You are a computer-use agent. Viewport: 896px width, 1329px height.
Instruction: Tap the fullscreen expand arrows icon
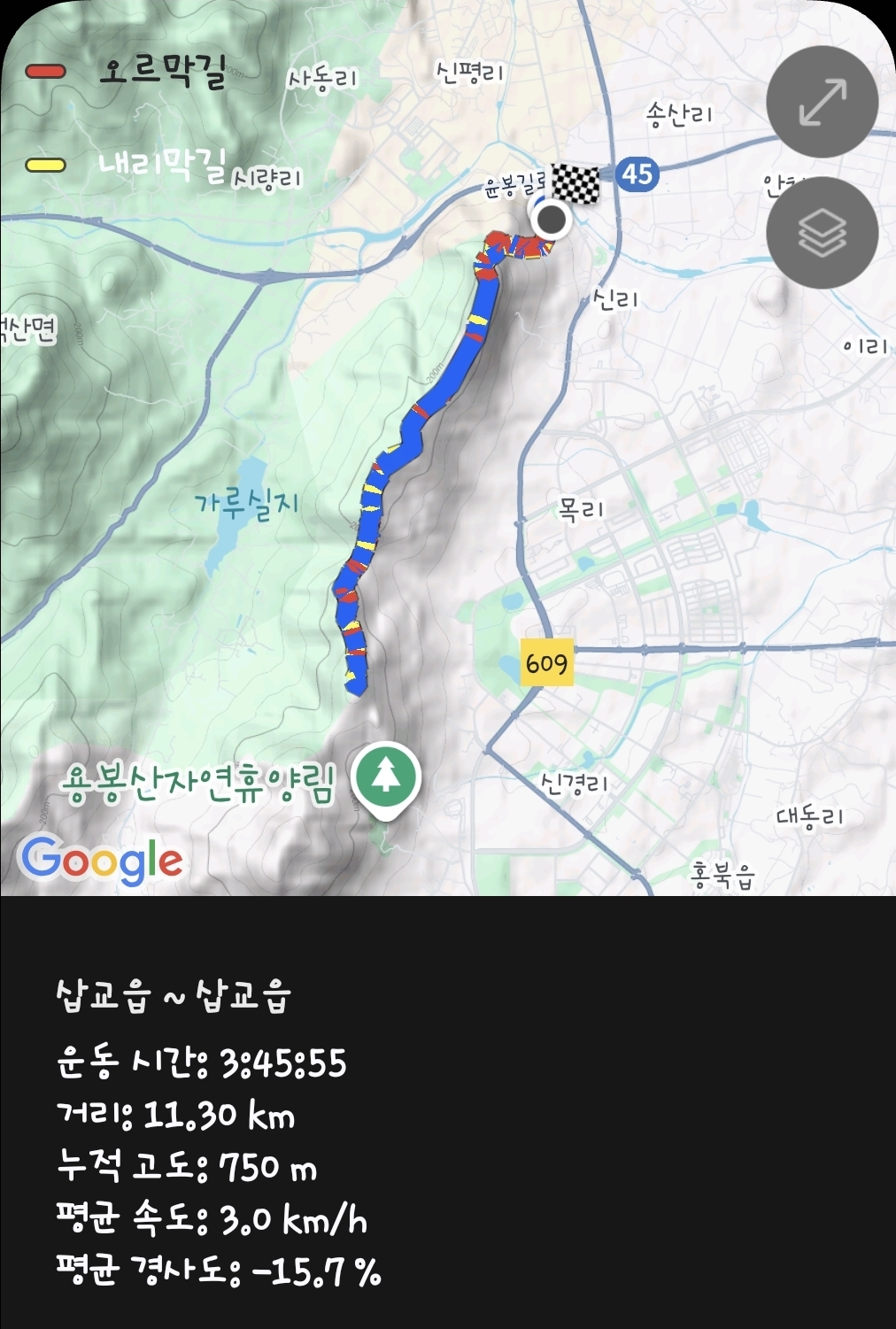coord(821,102)
